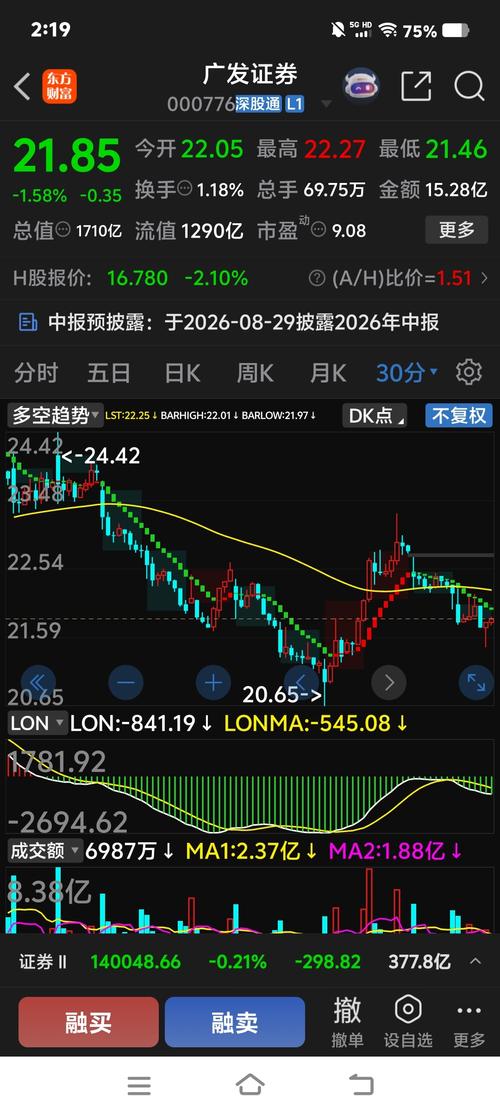500x1115 pixels.
Task: Tap the 融卖 margin sell button
Action: [235, 1022]
